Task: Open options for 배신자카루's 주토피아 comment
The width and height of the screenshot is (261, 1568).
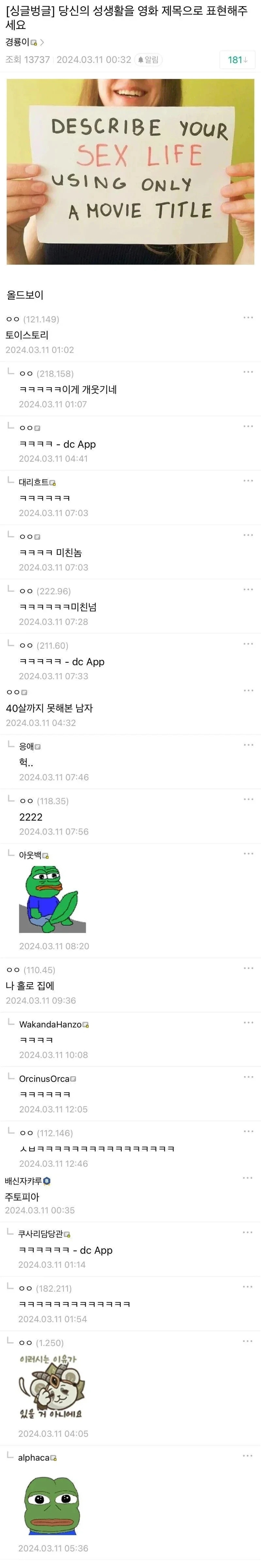Action: (x=248, y=1178)
